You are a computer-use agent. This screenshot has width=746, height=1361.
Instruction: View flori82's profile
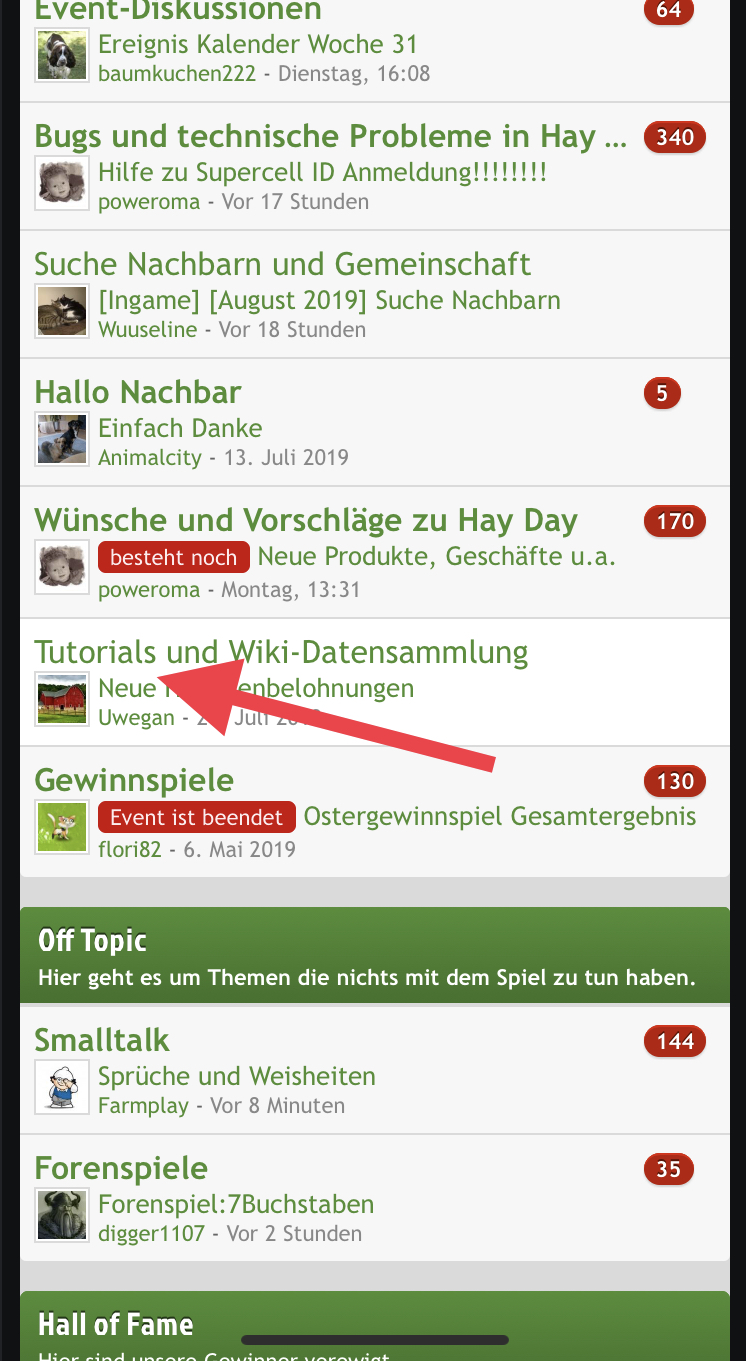click(x=129, y=850)
